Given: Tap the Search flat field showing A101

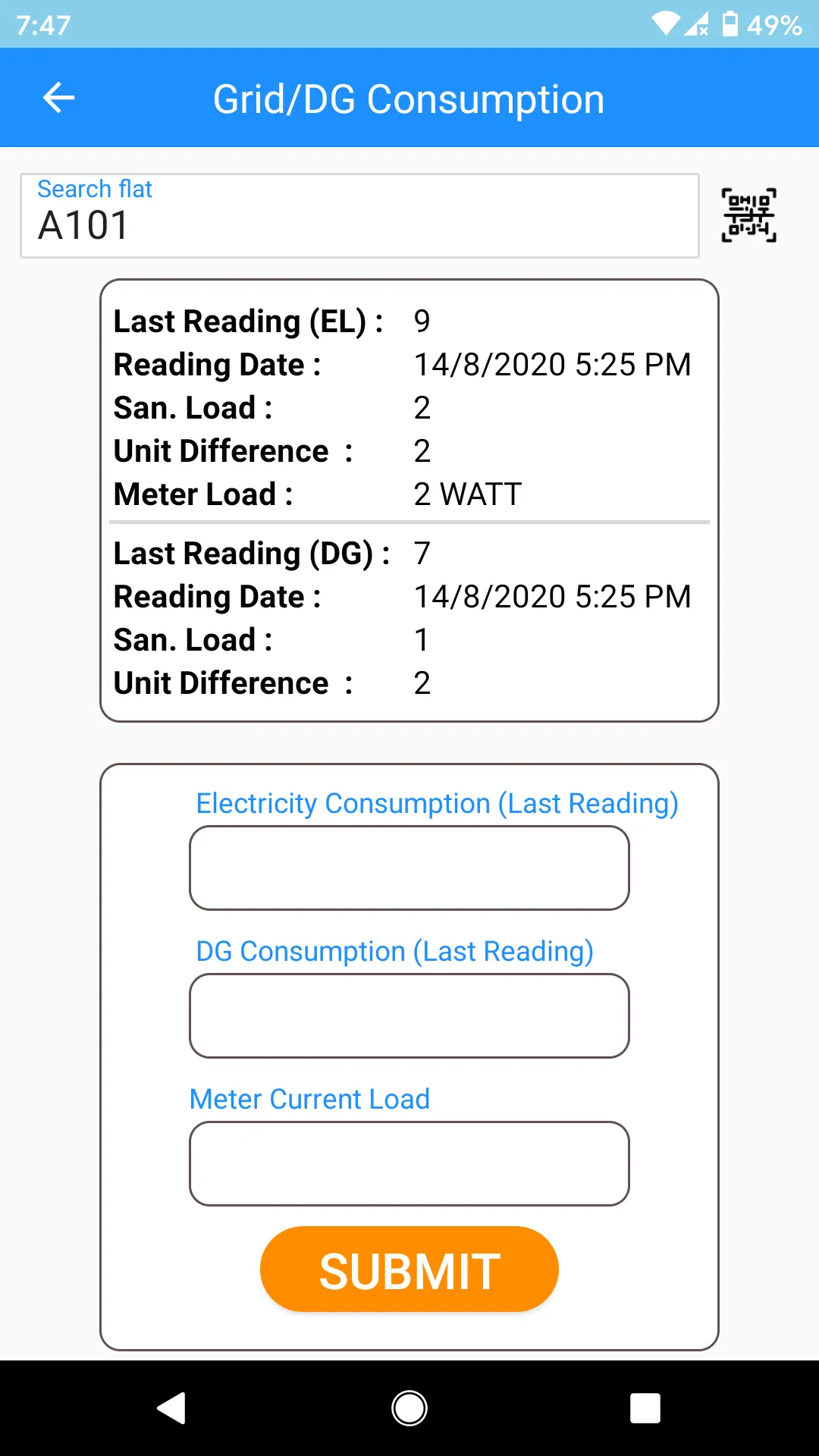Looking at the screenshot, I should 359,216.
